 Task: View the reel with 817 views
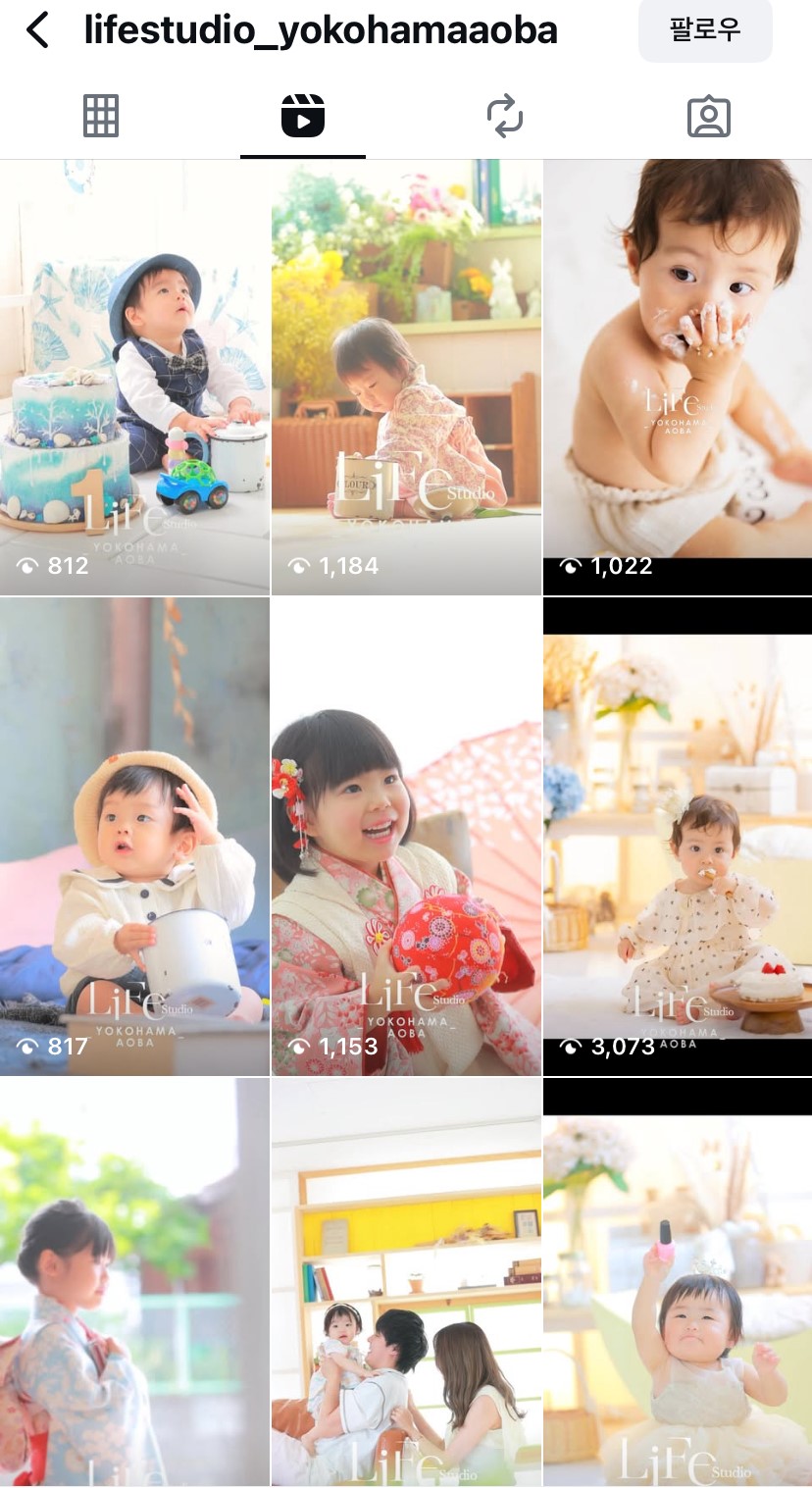point(134,836)
